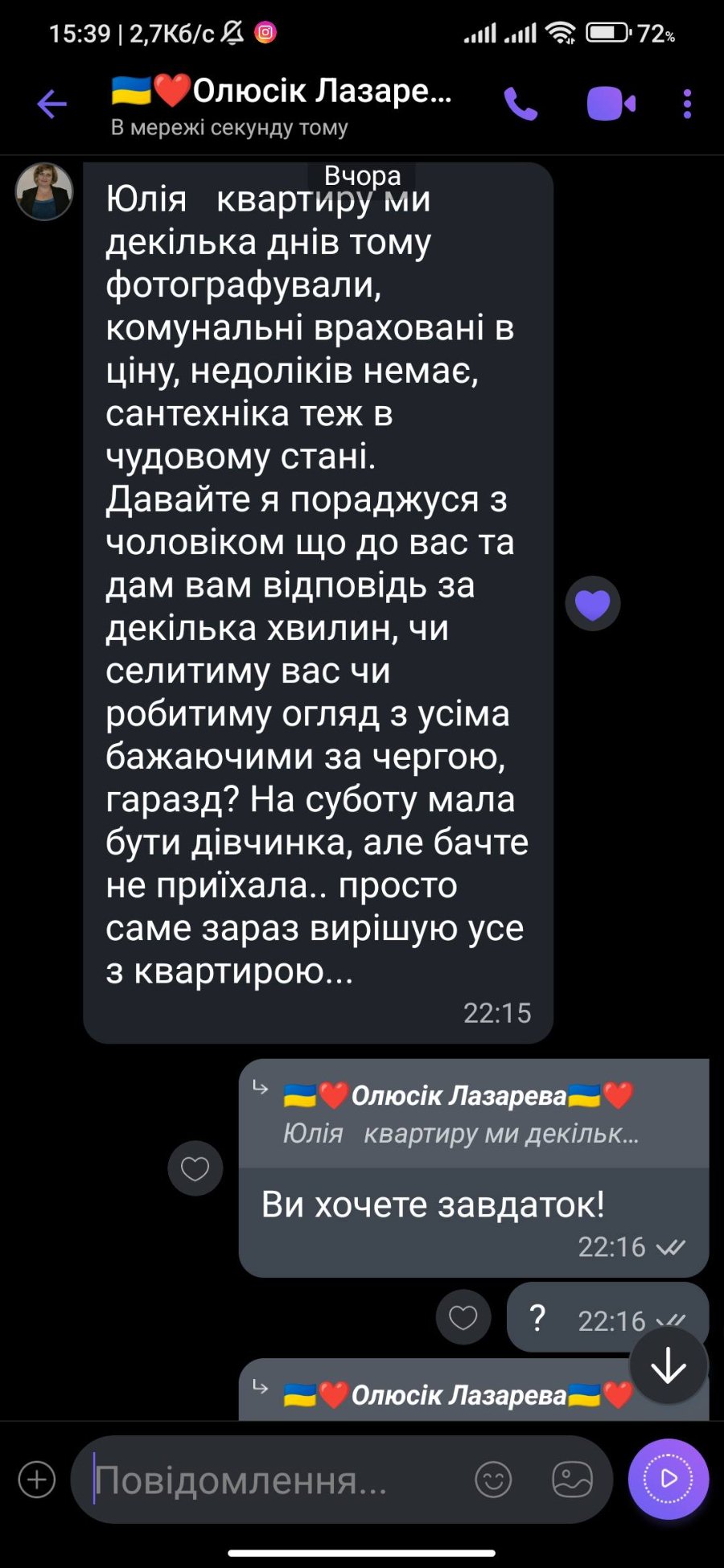Open the sender's profile photo avatar
The image size is (724, 1568).
tap(44, 191)
